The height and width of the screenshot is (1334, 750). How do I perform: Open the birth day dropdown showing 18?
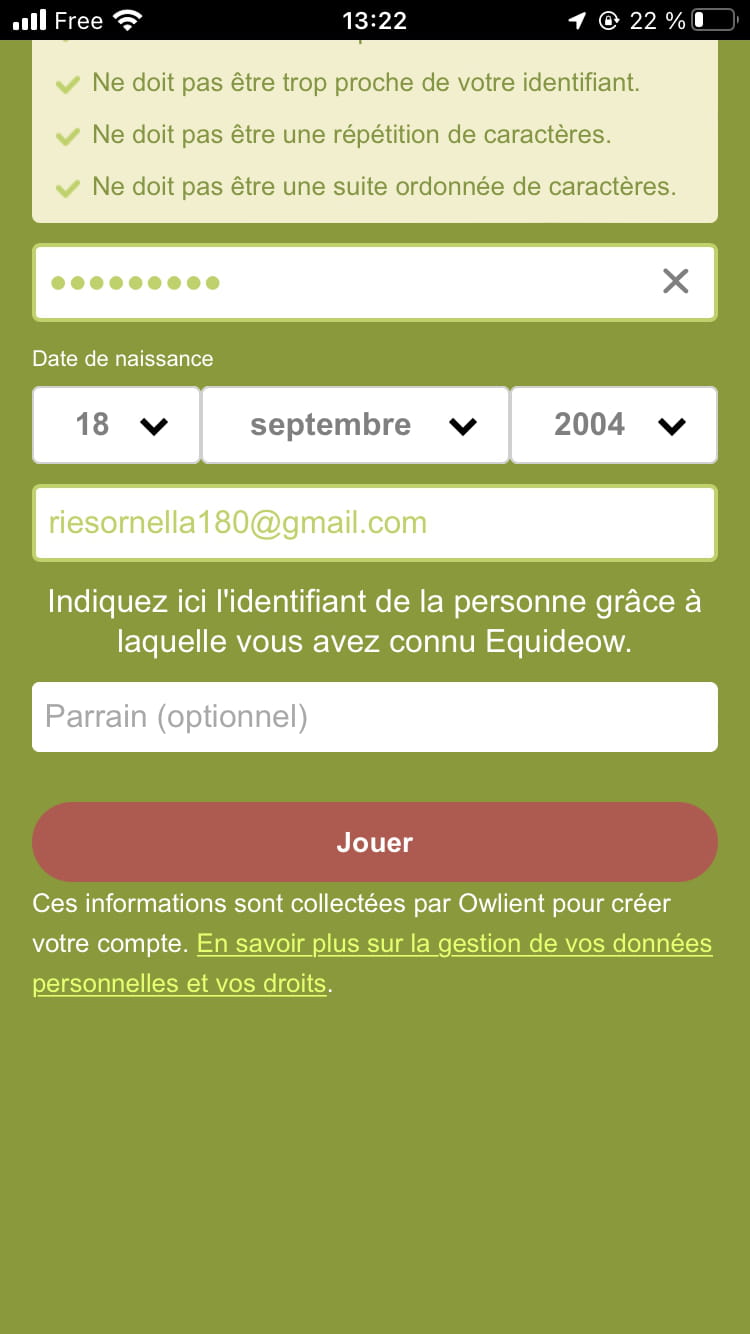point(116,425)
